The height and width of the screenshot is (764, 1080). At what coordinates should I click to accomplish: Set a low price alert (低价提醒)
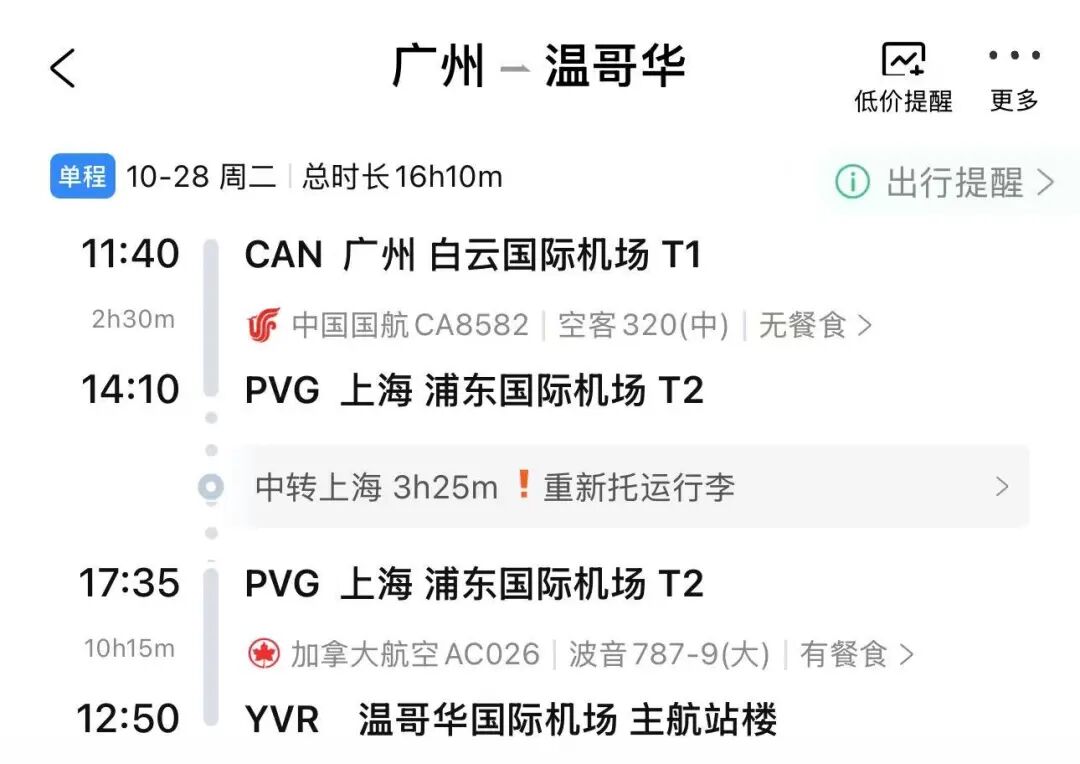(x=903, y=77)
